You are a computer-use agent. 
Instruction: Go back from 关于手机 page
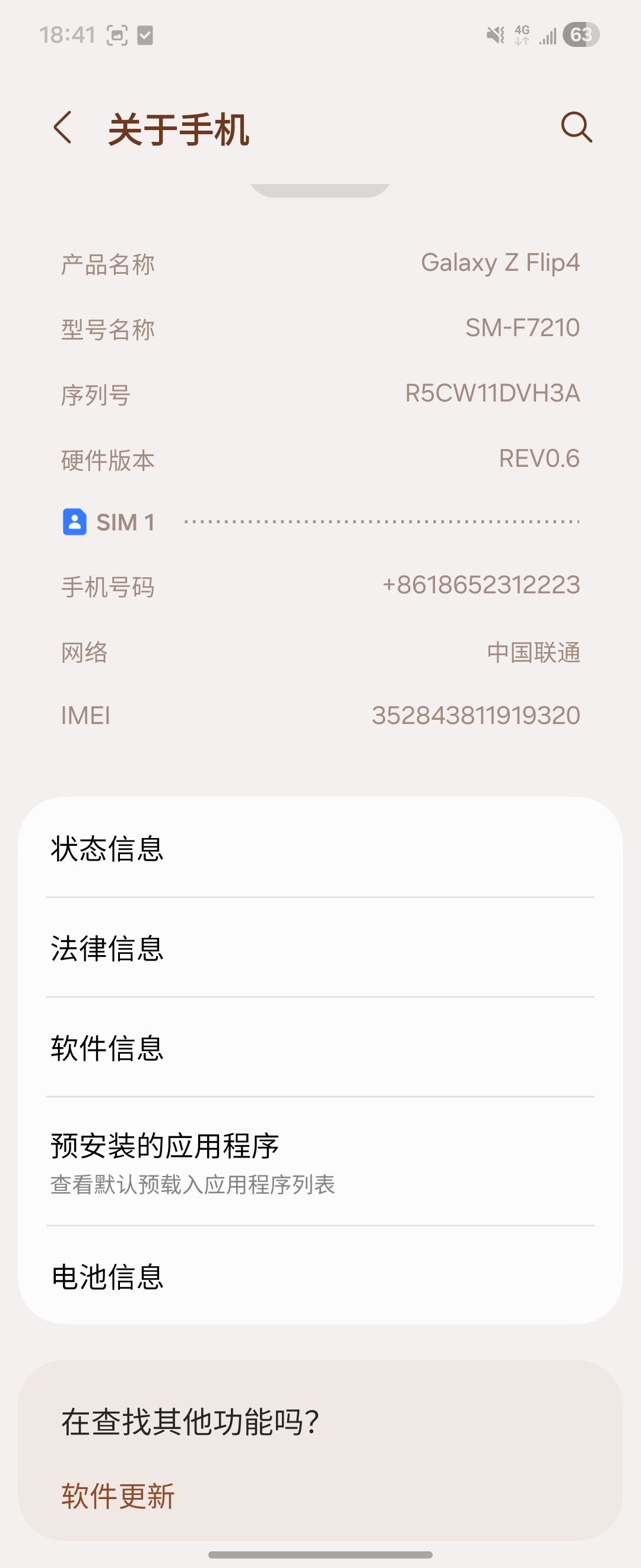pos(64,128)
